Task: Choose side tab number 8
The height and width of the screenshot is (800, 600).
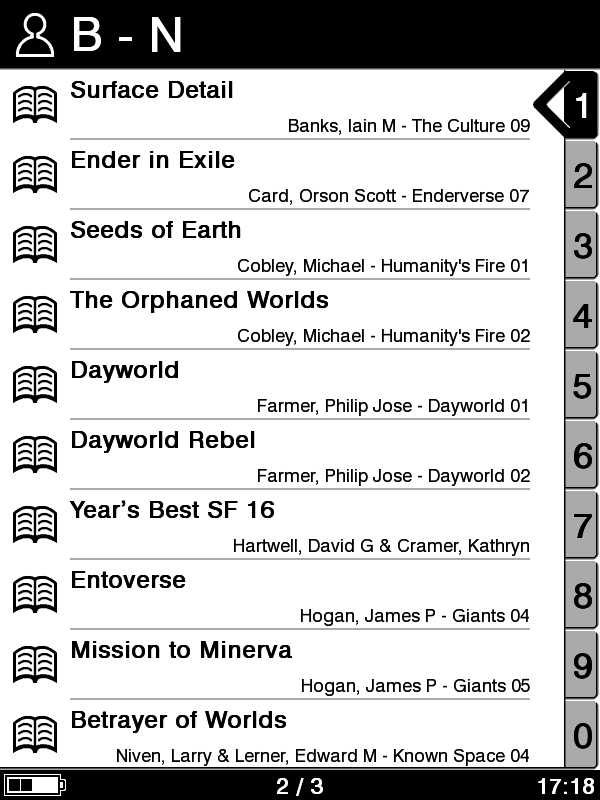Action: (x=582, y=596)
